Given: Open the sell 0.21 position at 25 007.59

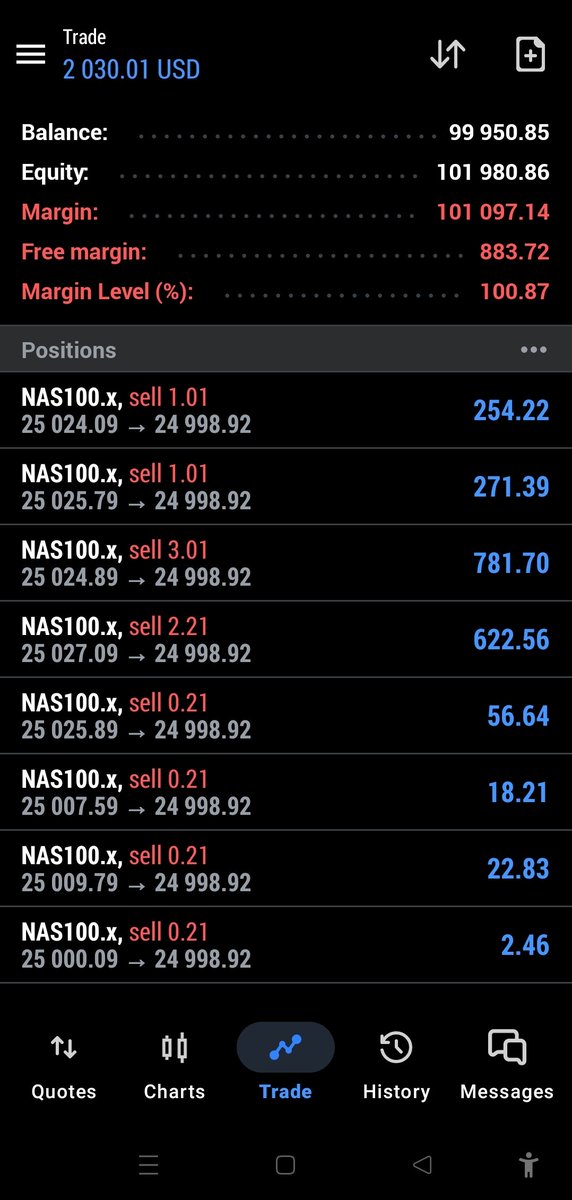Looking at the screenshot, I should pyautogui.click(x=286, y=792).
